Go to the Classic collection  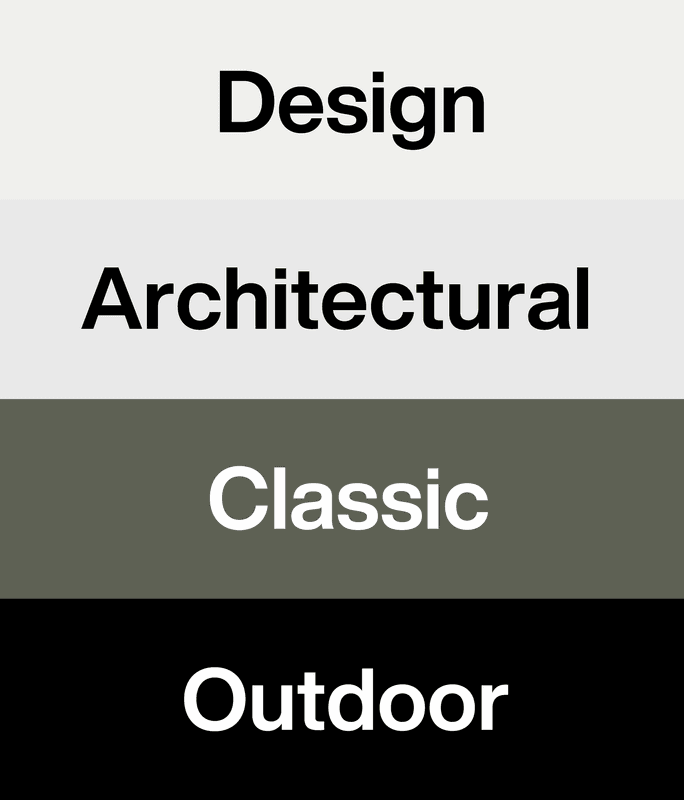coord(347,499)
